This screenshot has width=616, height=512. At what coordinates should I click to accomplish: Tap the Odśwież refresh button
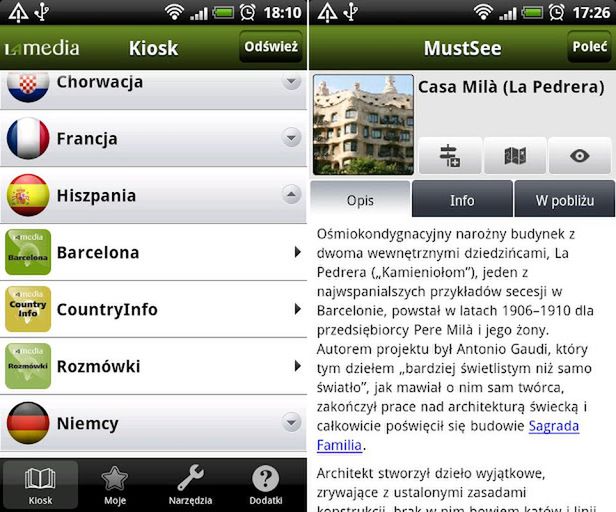(x=270, y=47)
